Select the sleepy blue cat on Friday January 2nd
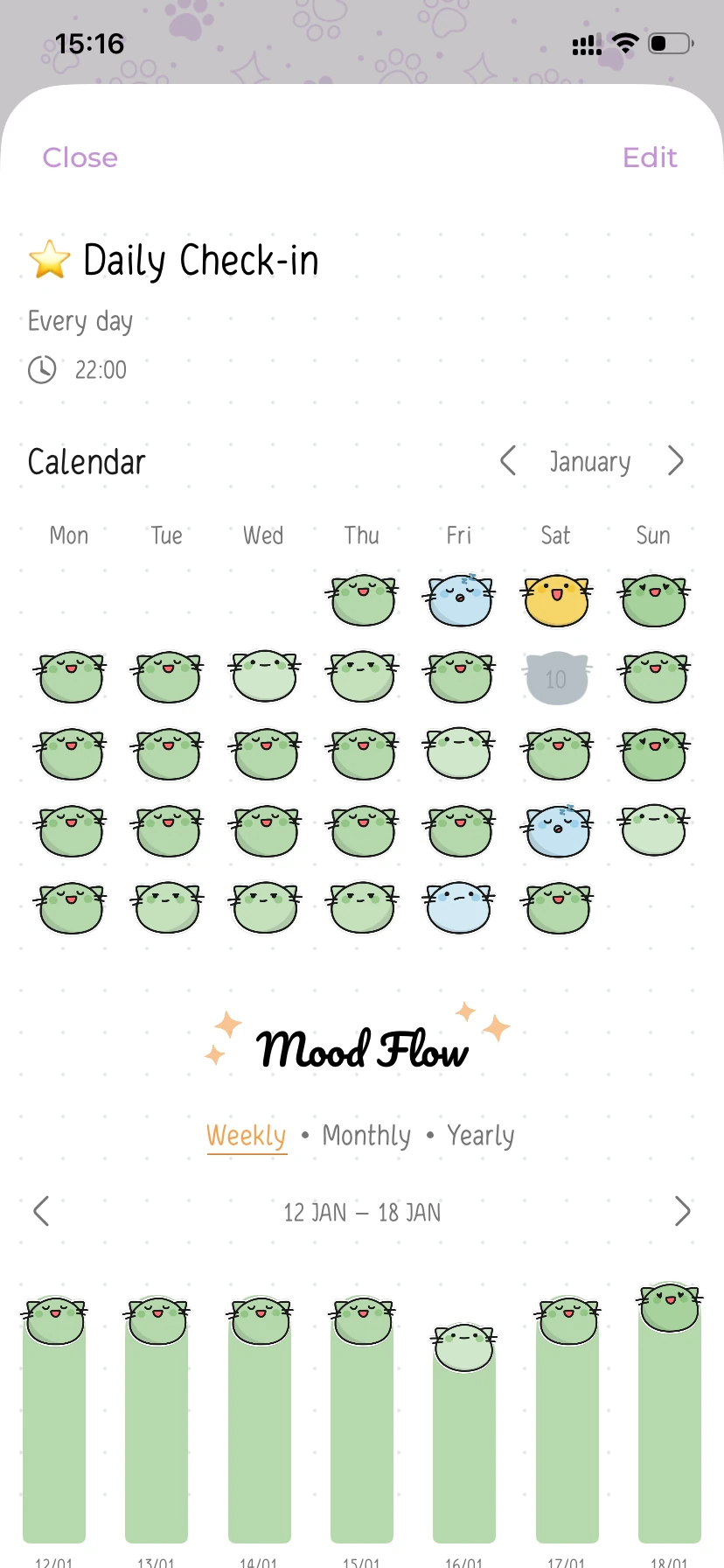This screenshot has width=724, height=1568. pyautogui.click(x=459, y=599)
